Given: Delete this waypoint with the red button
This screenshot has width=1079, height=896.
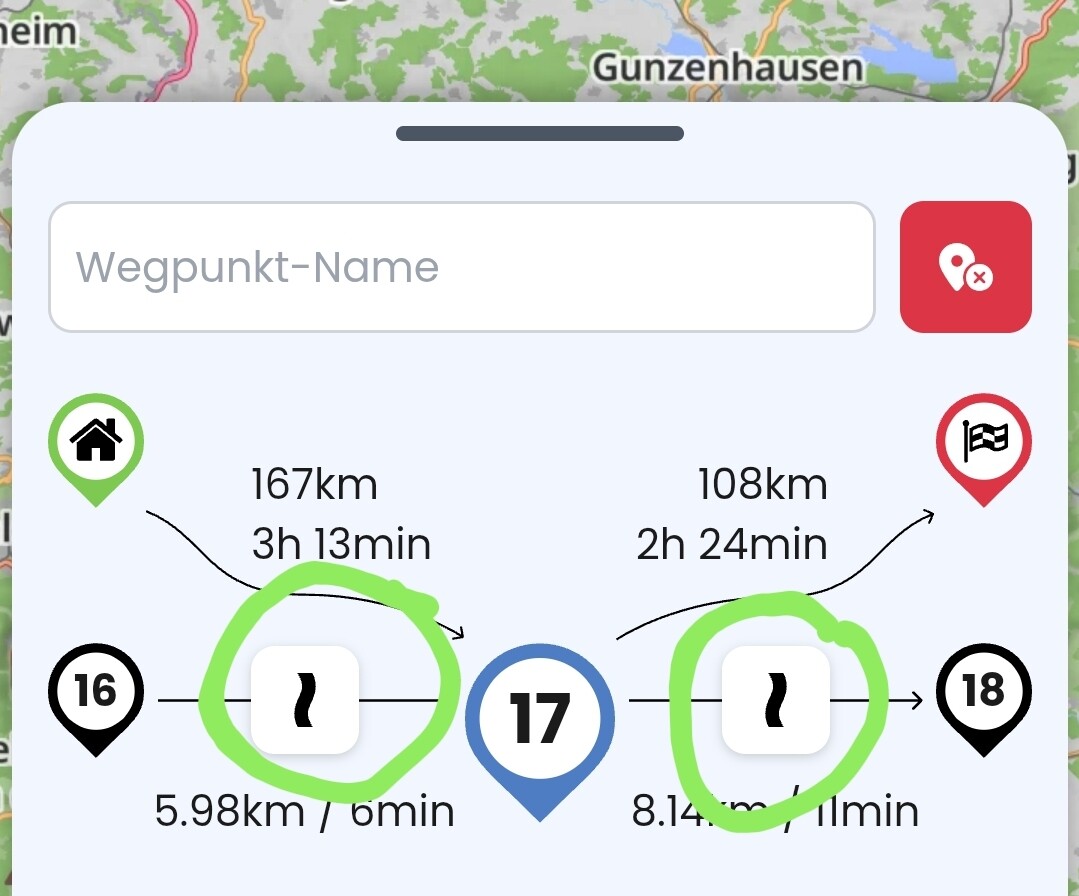Looking at the screenshot, I should [x=965, y=267].
